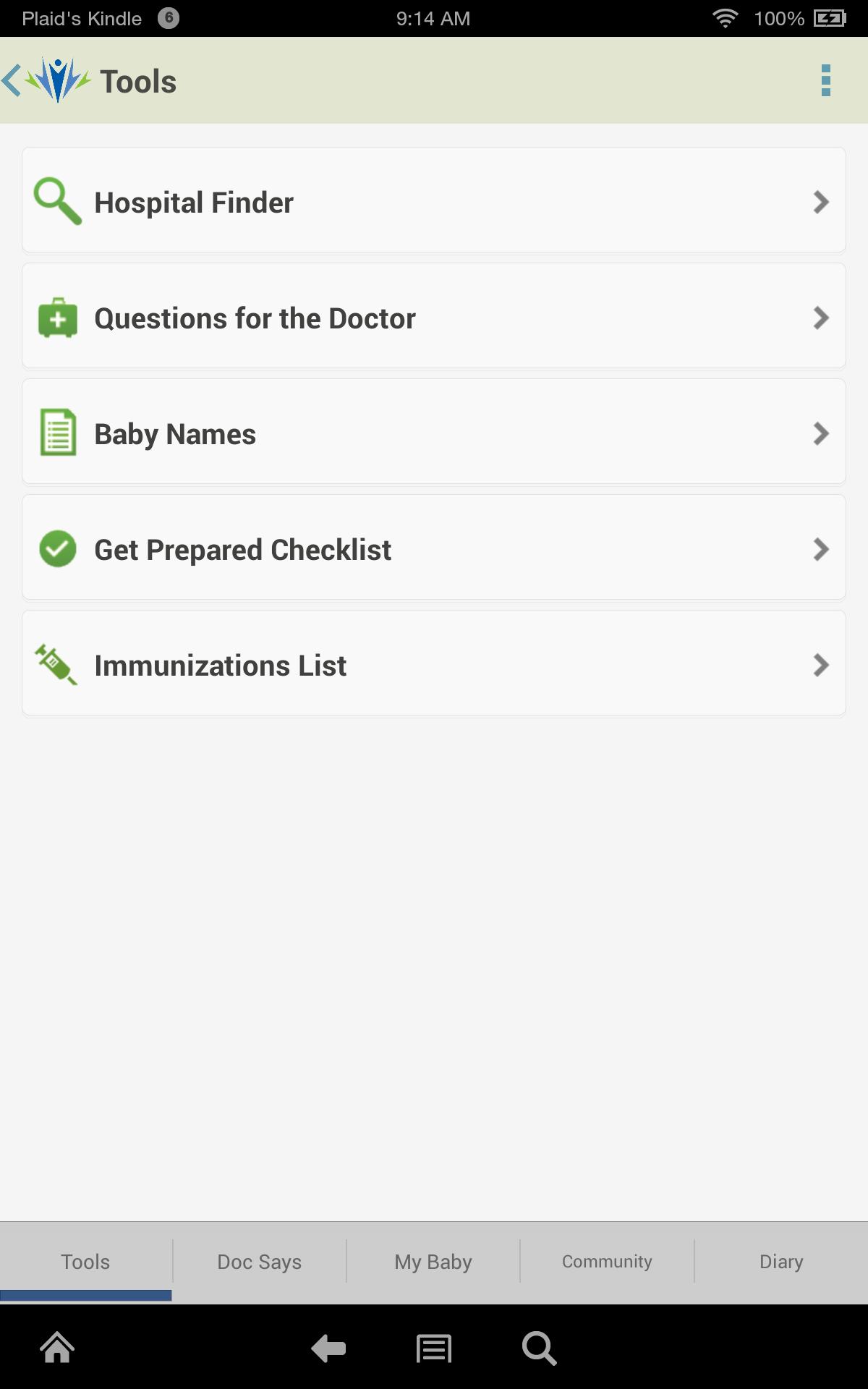Select the Tools tab
This screenshot has width=868, height=1389.
tap(85, 1262)
